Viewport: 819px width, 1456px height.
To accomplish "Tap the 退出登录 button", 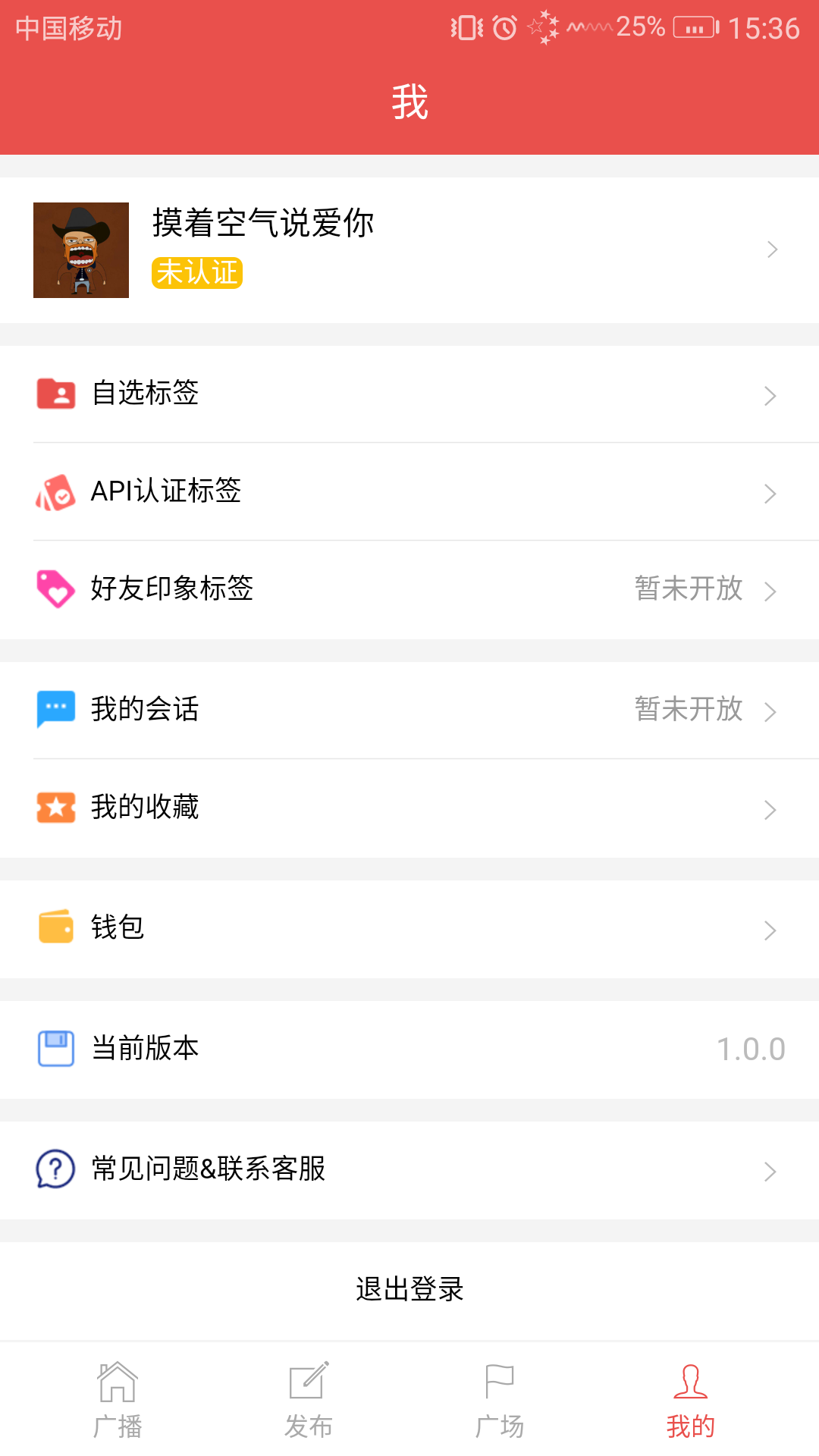I will [409, 1289].
